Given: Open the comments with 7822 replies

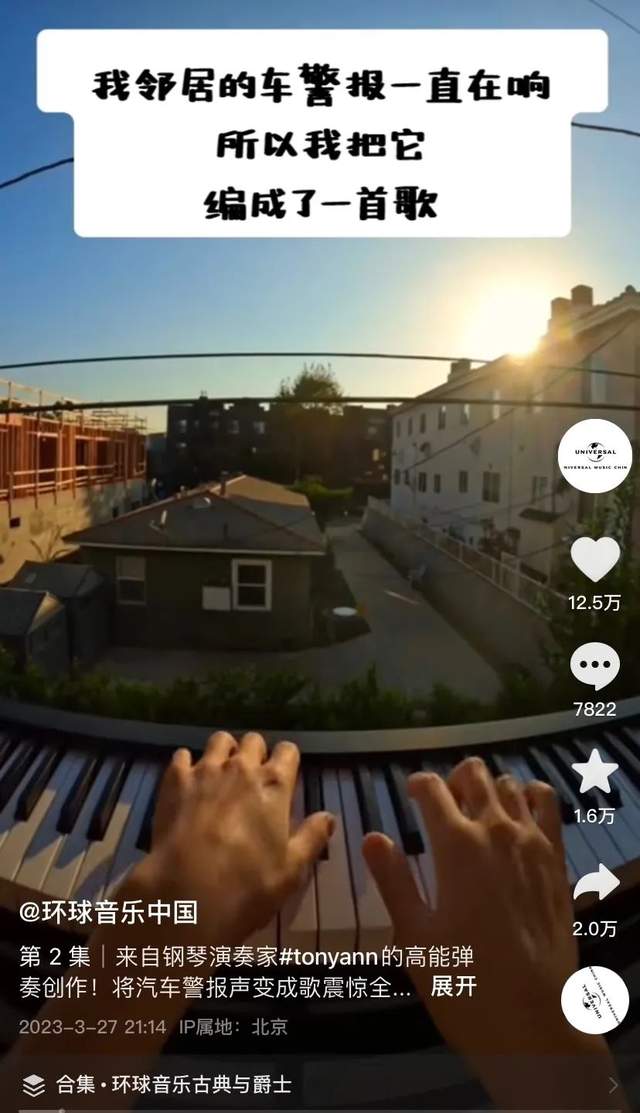Looking at the screenshot, I should pos(595,667).
